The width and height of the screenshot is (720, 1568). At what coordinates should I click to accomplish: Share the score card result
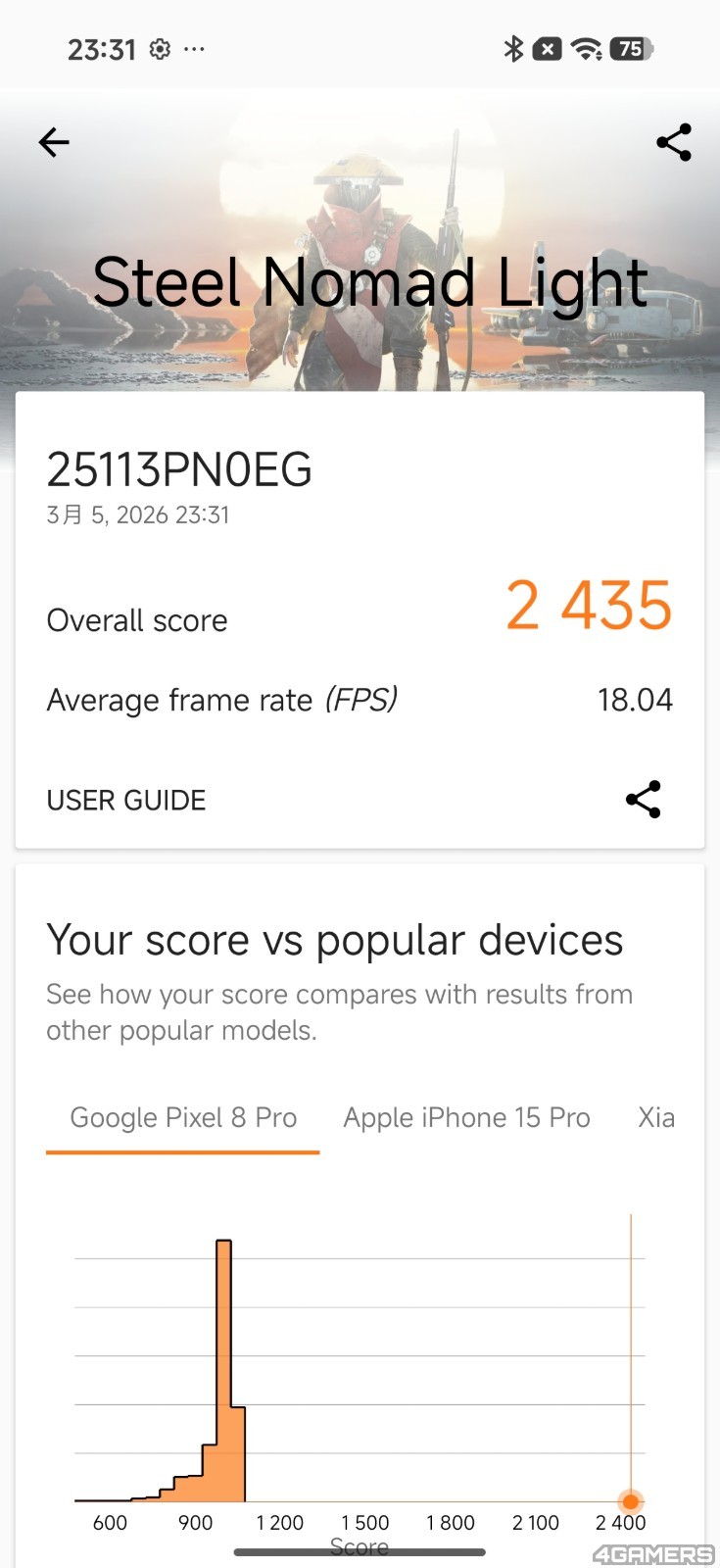(x=644, y=800)
